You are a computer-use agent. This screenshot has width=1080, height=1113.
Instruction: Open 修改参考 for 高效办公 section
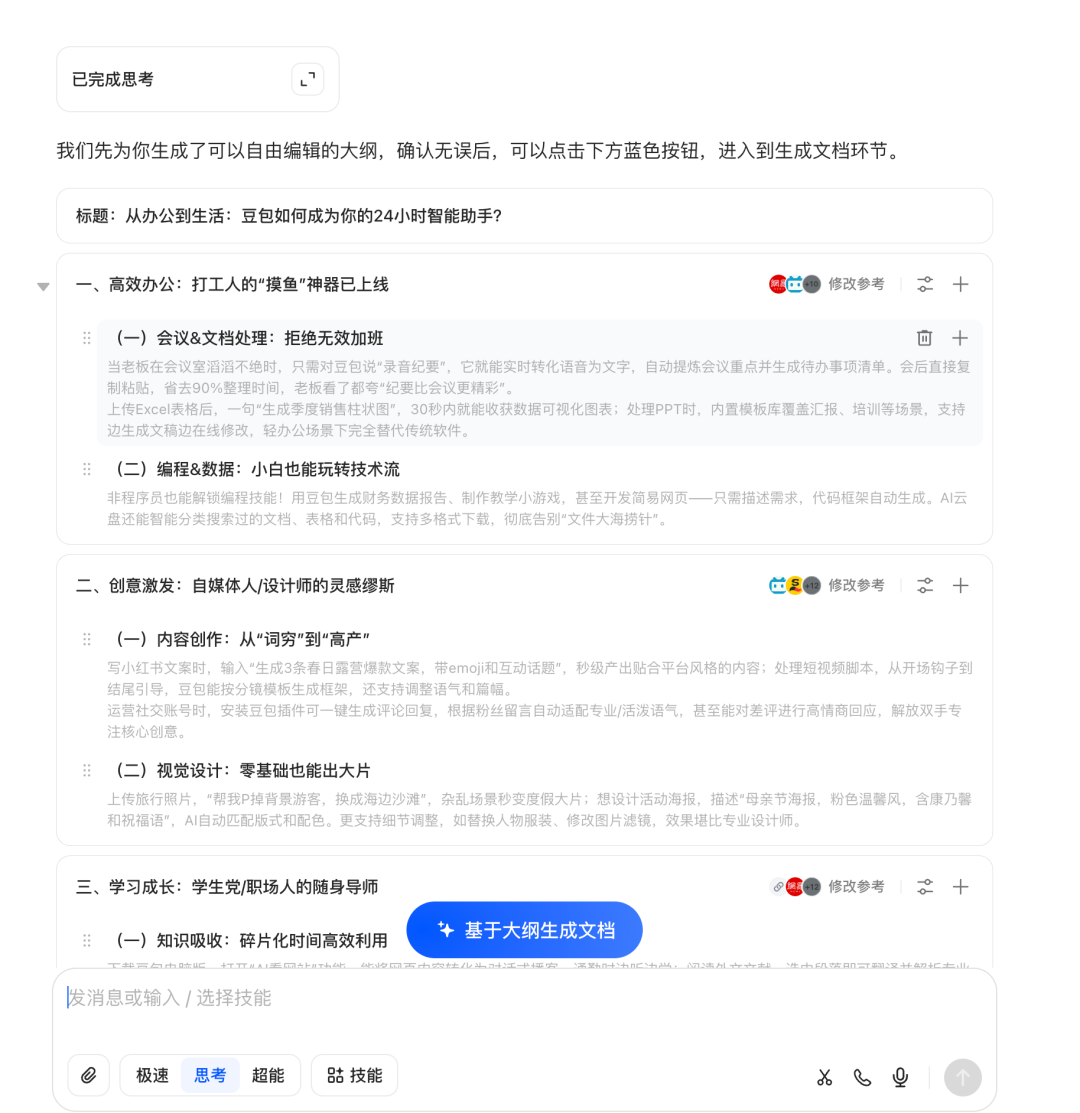click(856, 284)
